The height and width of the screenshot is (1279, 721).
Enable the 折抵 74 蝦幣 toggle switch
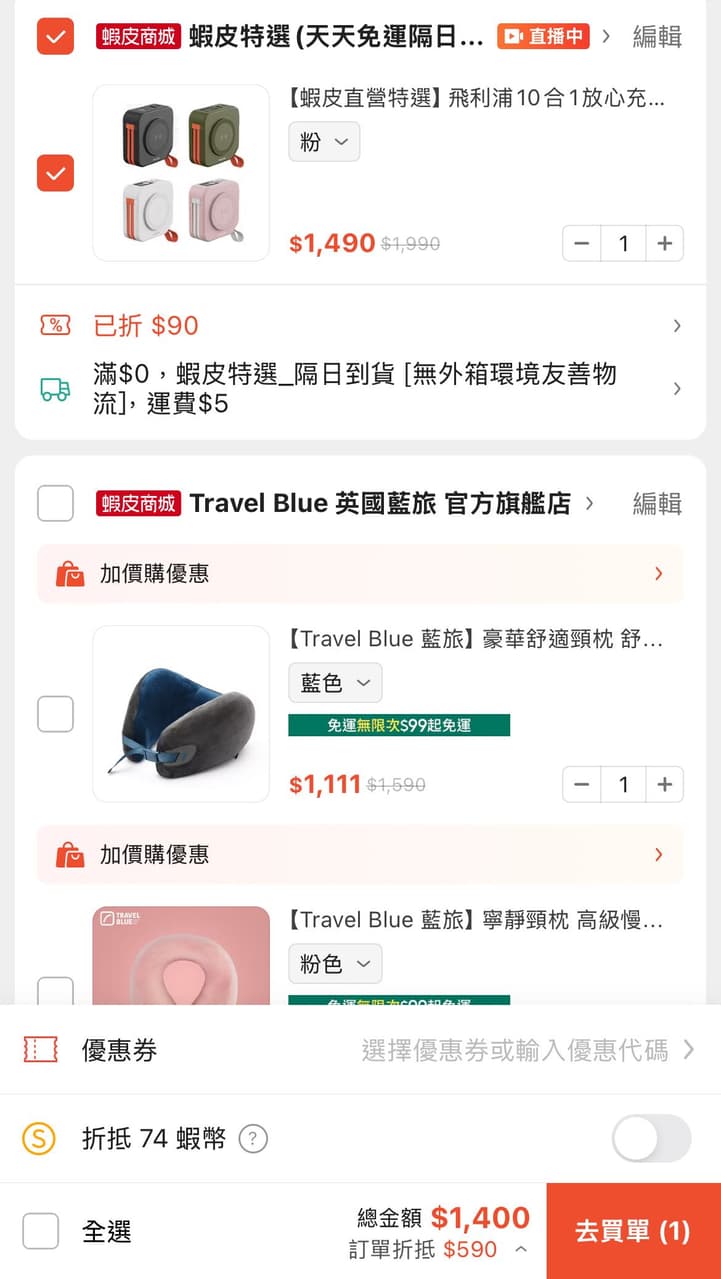tap(650, 1138)
